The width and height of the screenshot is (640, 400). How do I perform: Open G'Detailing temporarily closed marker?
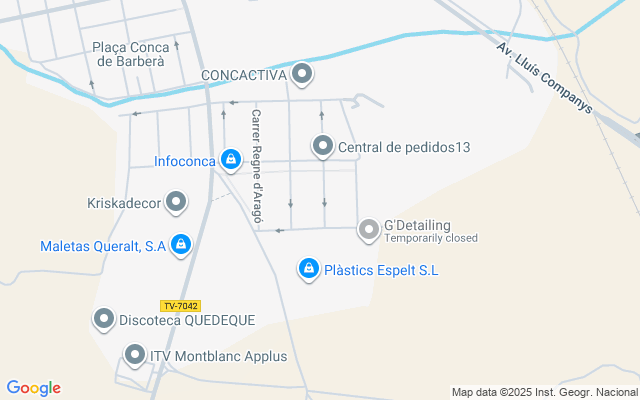[369, 230]
